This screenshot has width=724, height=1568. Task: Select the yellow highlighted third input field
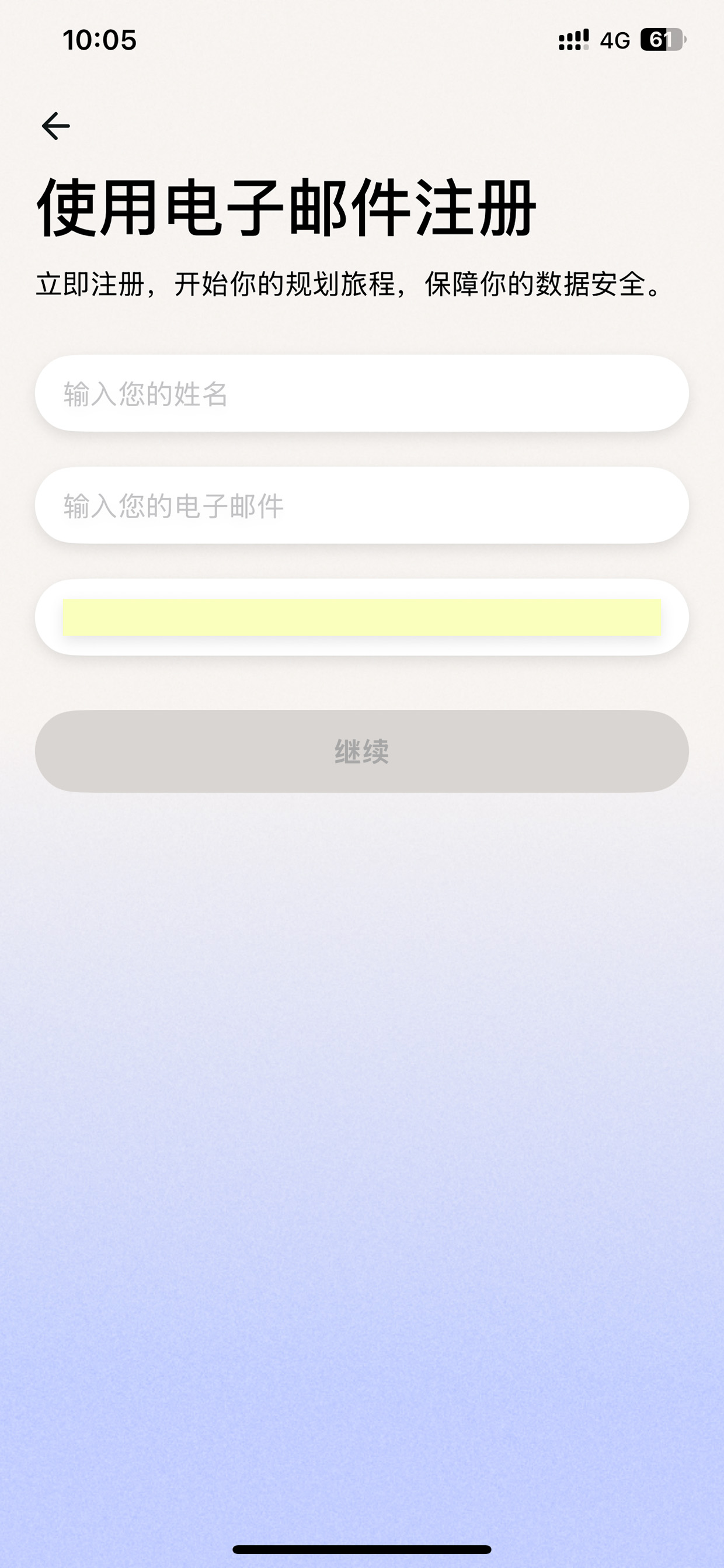tap(362, 618)
